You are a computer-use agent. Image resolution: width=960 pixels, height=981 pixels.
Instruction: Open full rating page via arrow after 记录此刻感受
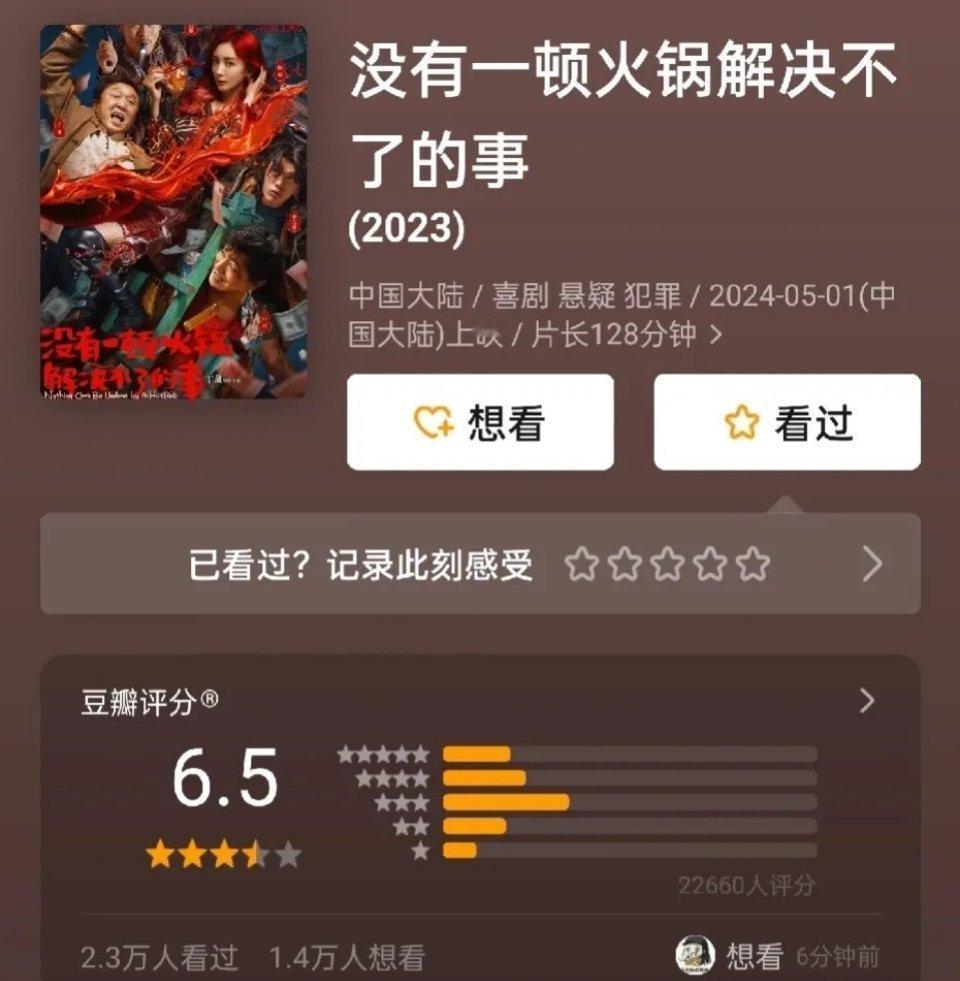[872, 564]
